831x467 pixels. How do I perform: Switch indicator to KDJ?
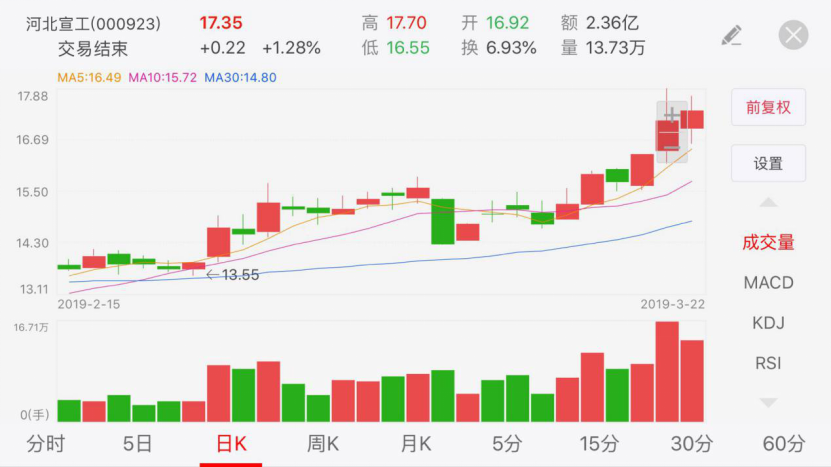point(768,323)
